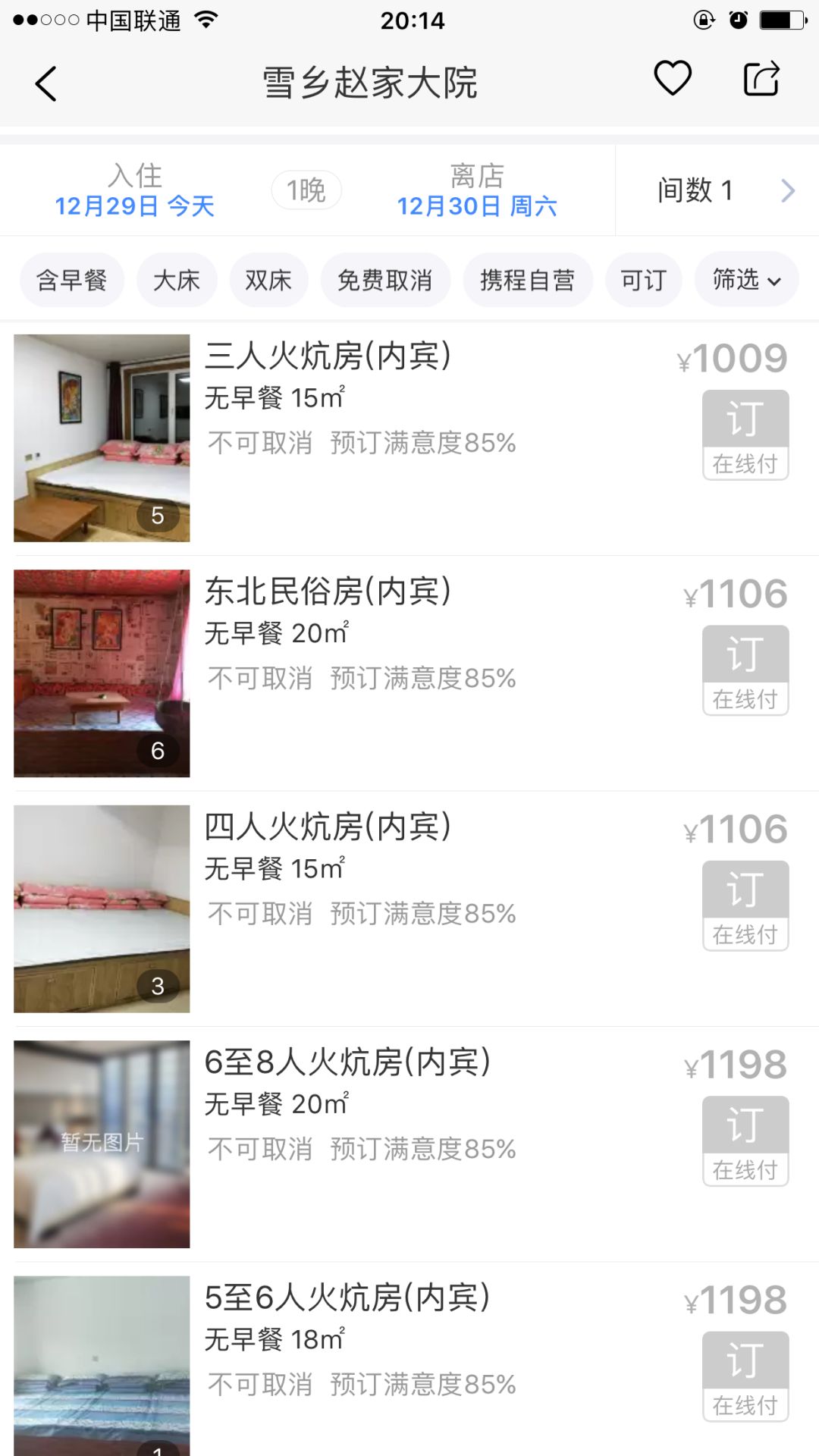Image resolution: width=819 pixels, height=1456 pixels.
Task: Book the 三人火炕房(内宾) for ¥1009
Action: coord(745,435)
